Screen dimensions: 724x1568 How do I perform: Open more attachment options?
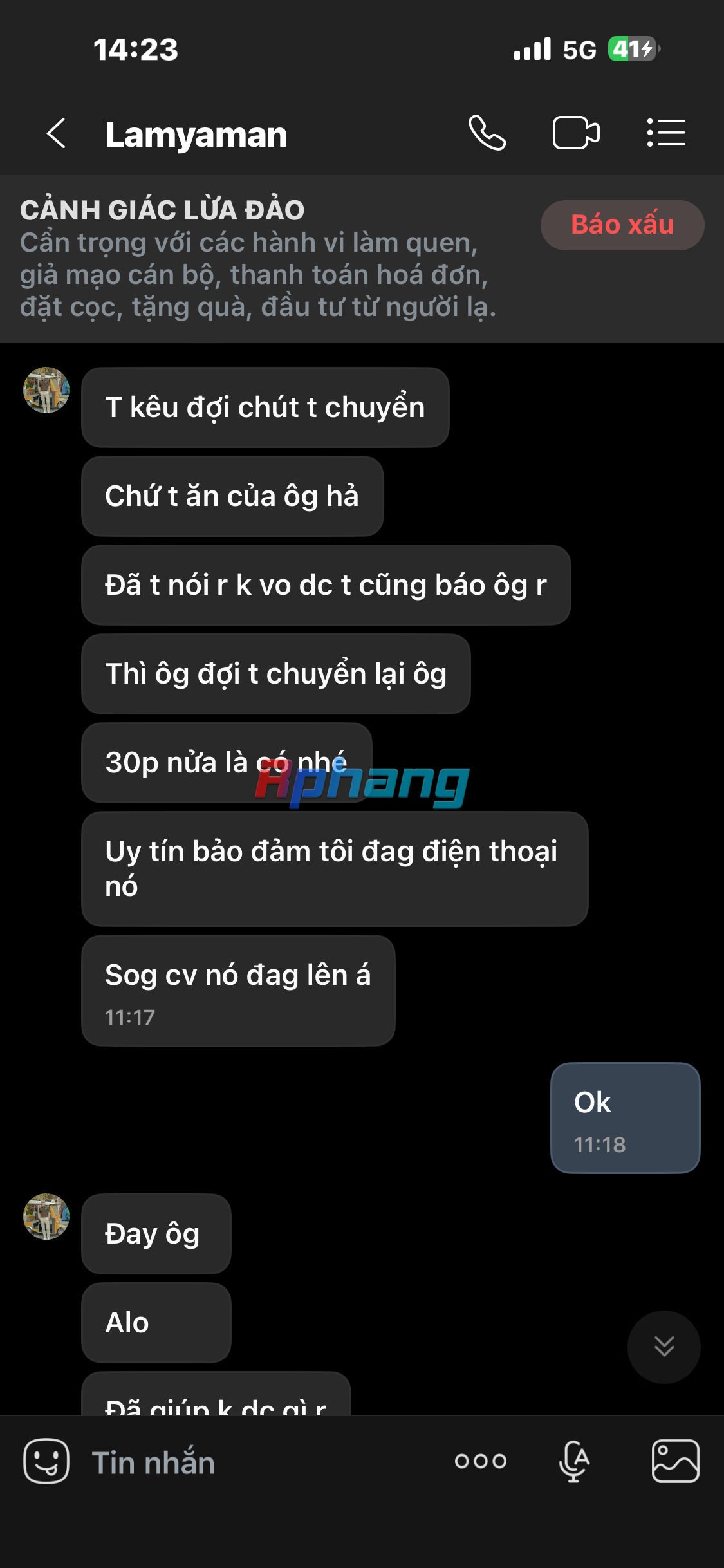click(481, 1461)
